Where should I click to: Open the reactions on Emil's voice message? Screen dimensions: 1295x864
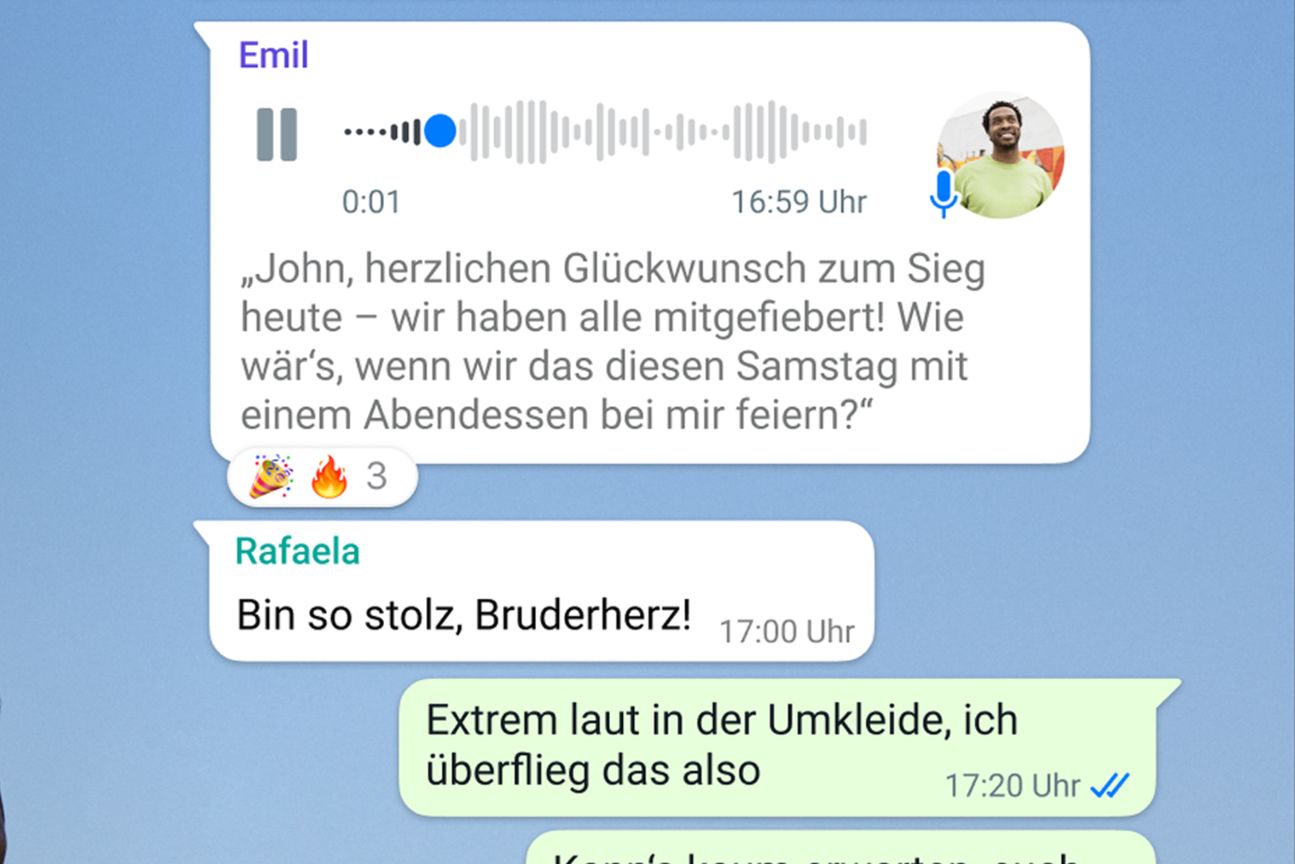[320, 477]
